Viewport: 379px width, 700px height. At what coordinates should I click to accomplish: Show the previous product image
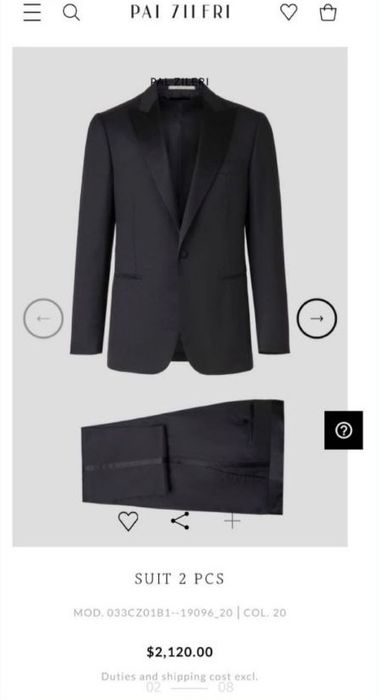tap(43, 318)
